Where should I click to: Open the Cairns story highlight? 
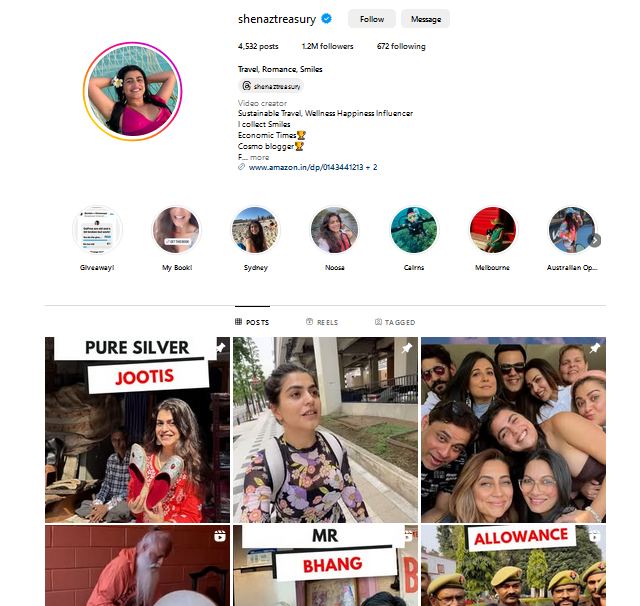point(413,230)
